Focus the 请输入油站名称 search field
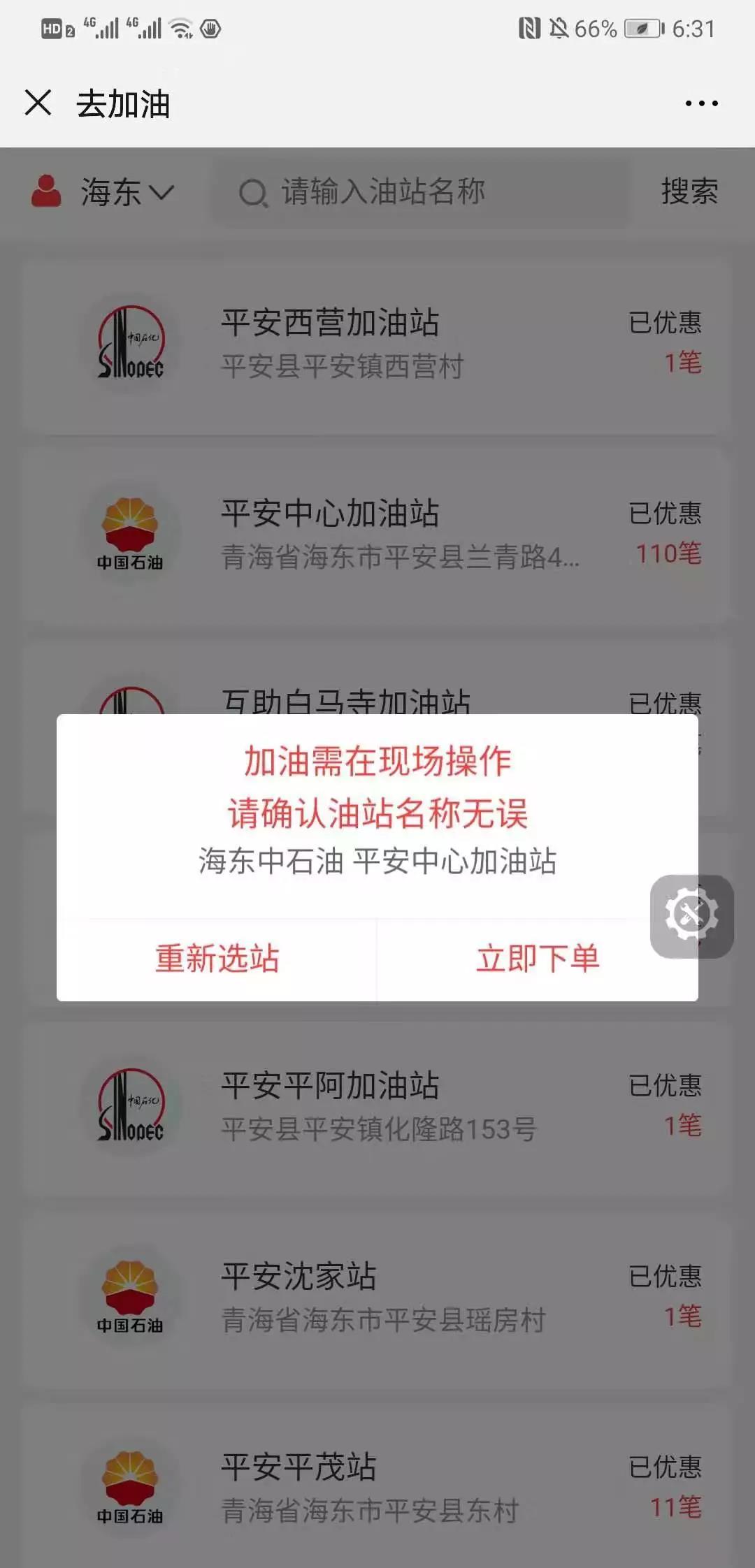755x1568 pixels. pos(419,192)
